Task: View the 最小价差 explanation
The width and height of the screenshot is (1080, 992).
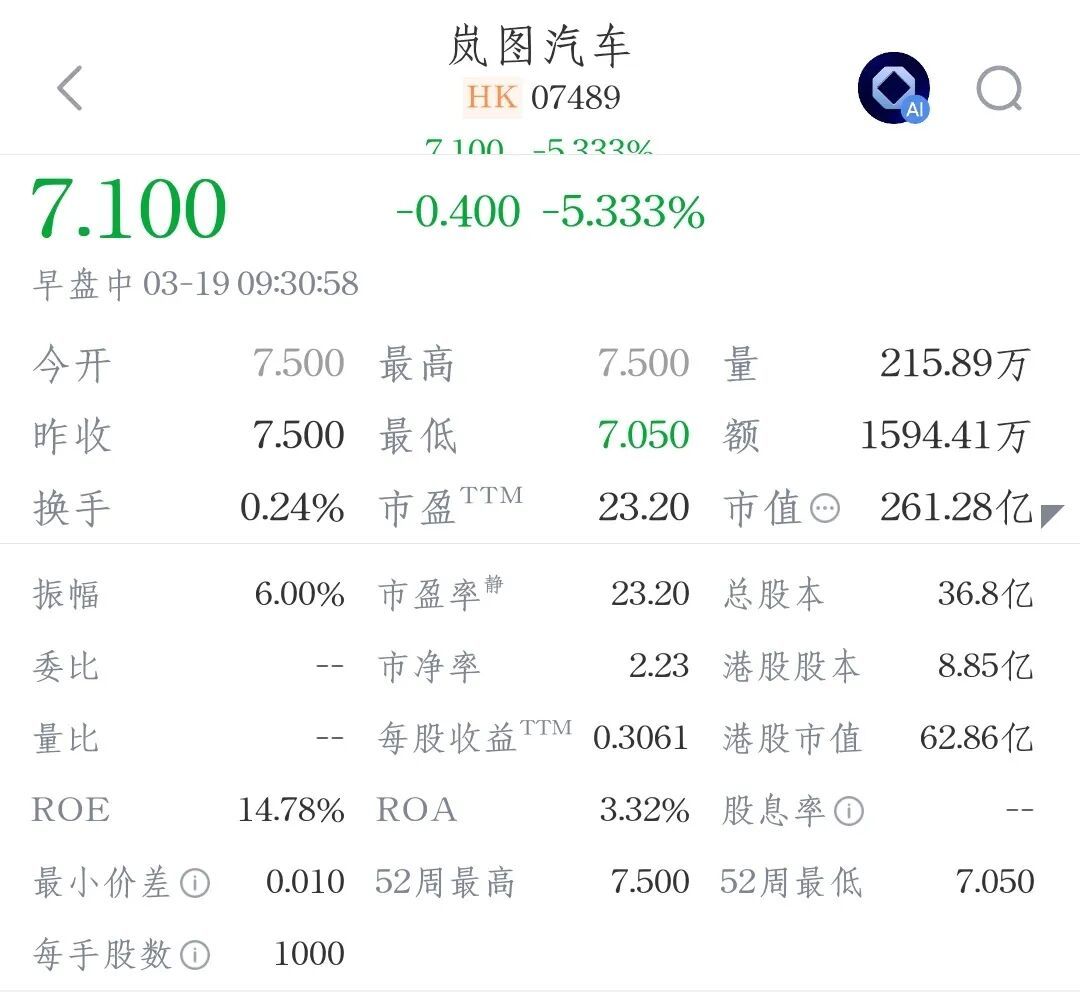Action: click(195, 883)
